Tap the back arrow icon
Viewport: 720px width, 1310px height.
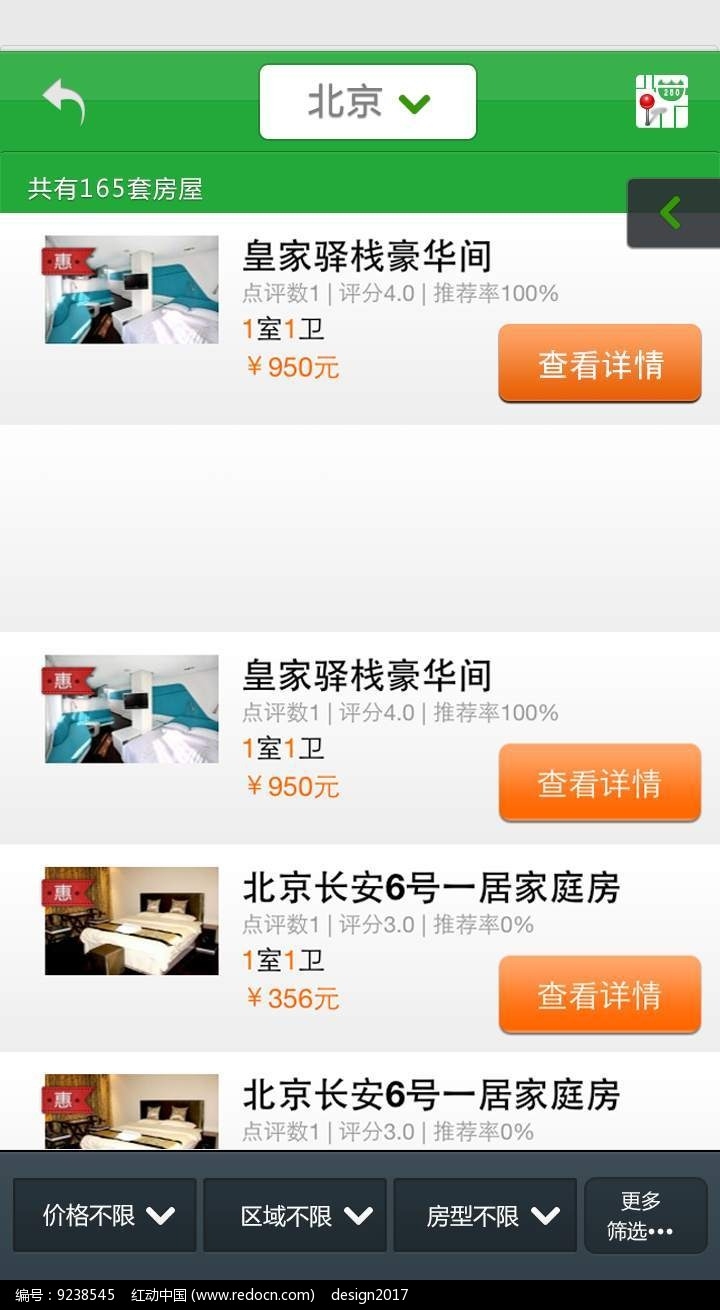click(x=64, y=103)
